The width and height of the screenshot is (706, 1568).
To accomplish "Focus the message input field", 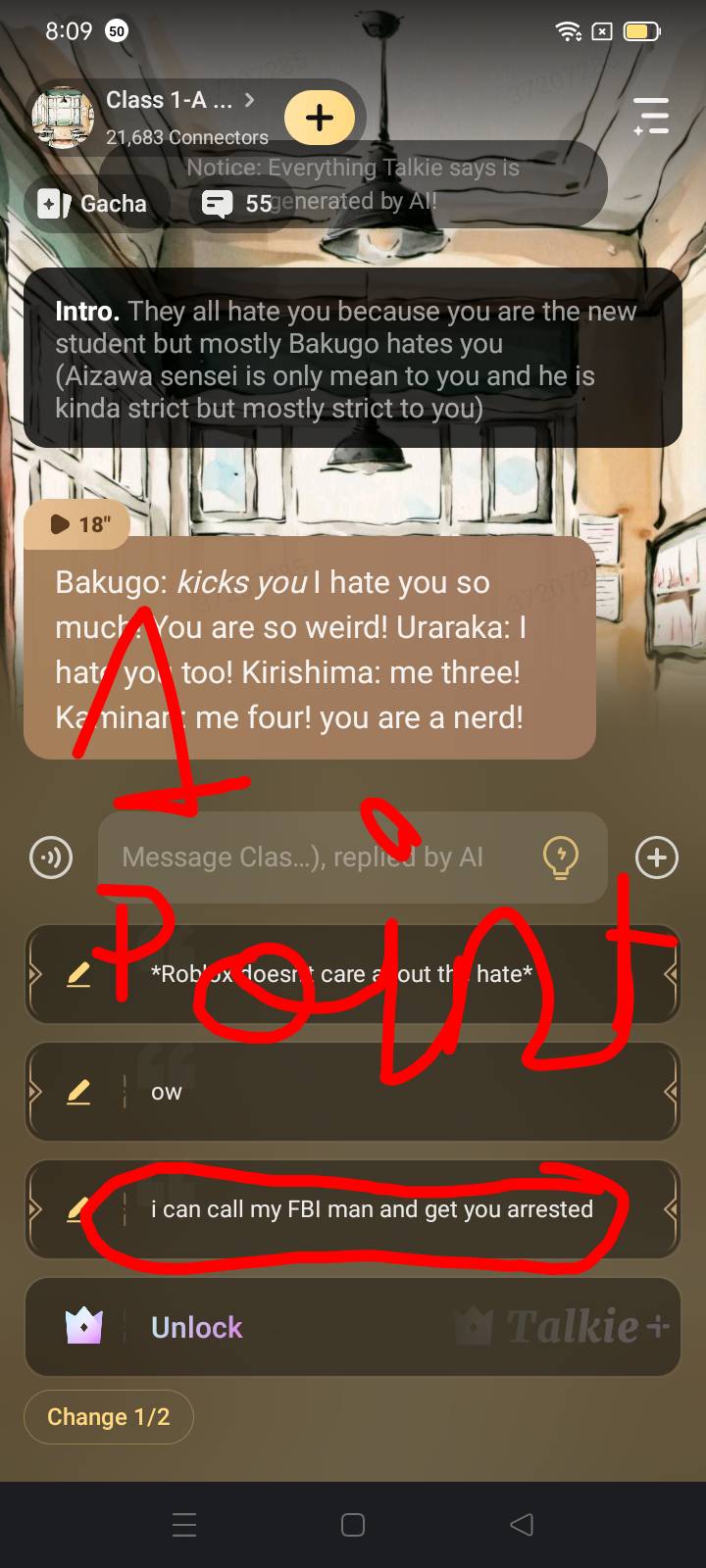I will click(314, 857).
